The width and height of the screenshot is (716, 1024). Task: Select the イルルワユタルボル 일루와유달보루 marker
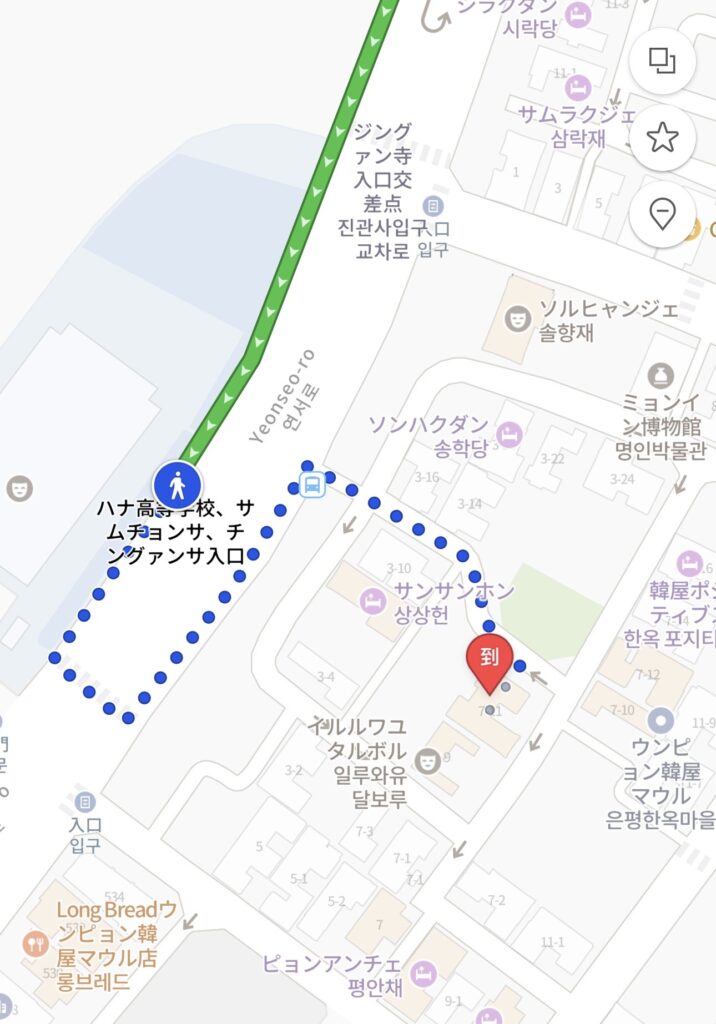[428, 761]
